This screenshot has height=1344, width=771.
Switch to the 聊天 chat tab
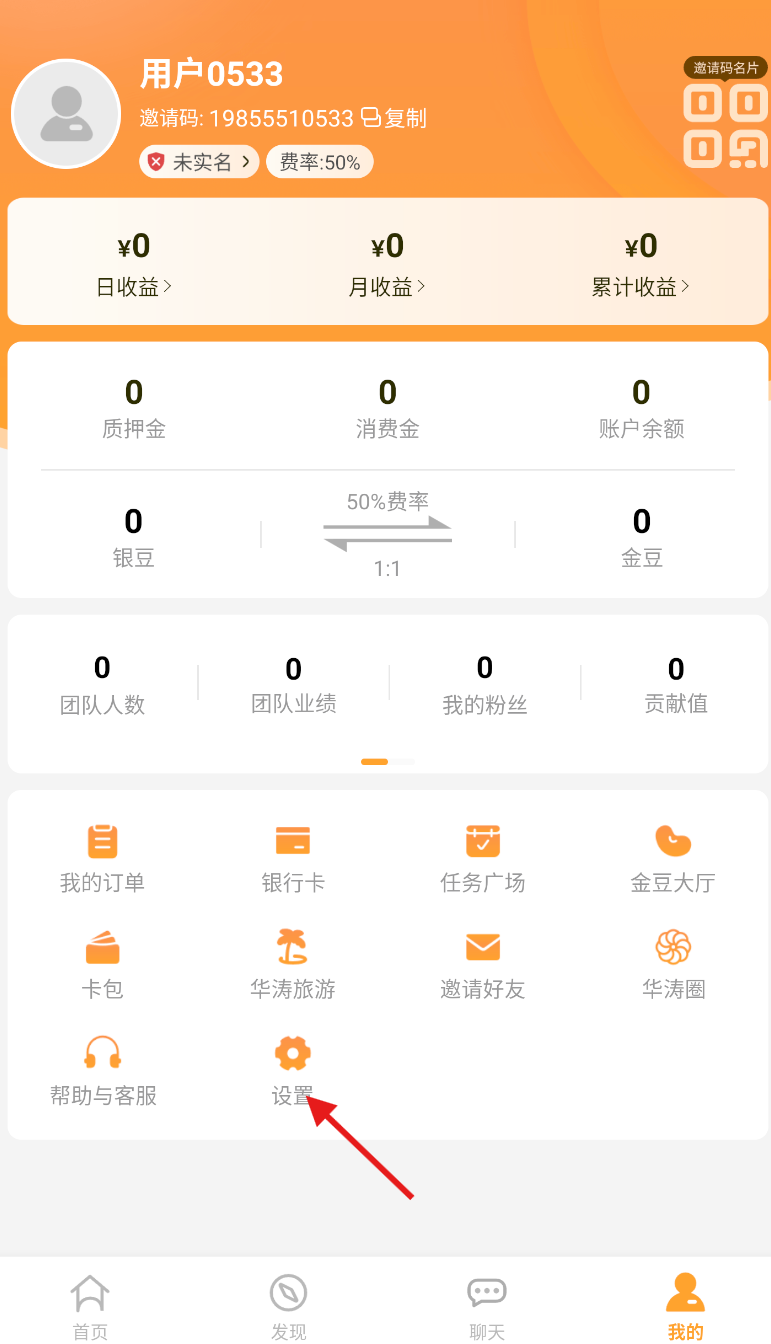coord(486,1300)
